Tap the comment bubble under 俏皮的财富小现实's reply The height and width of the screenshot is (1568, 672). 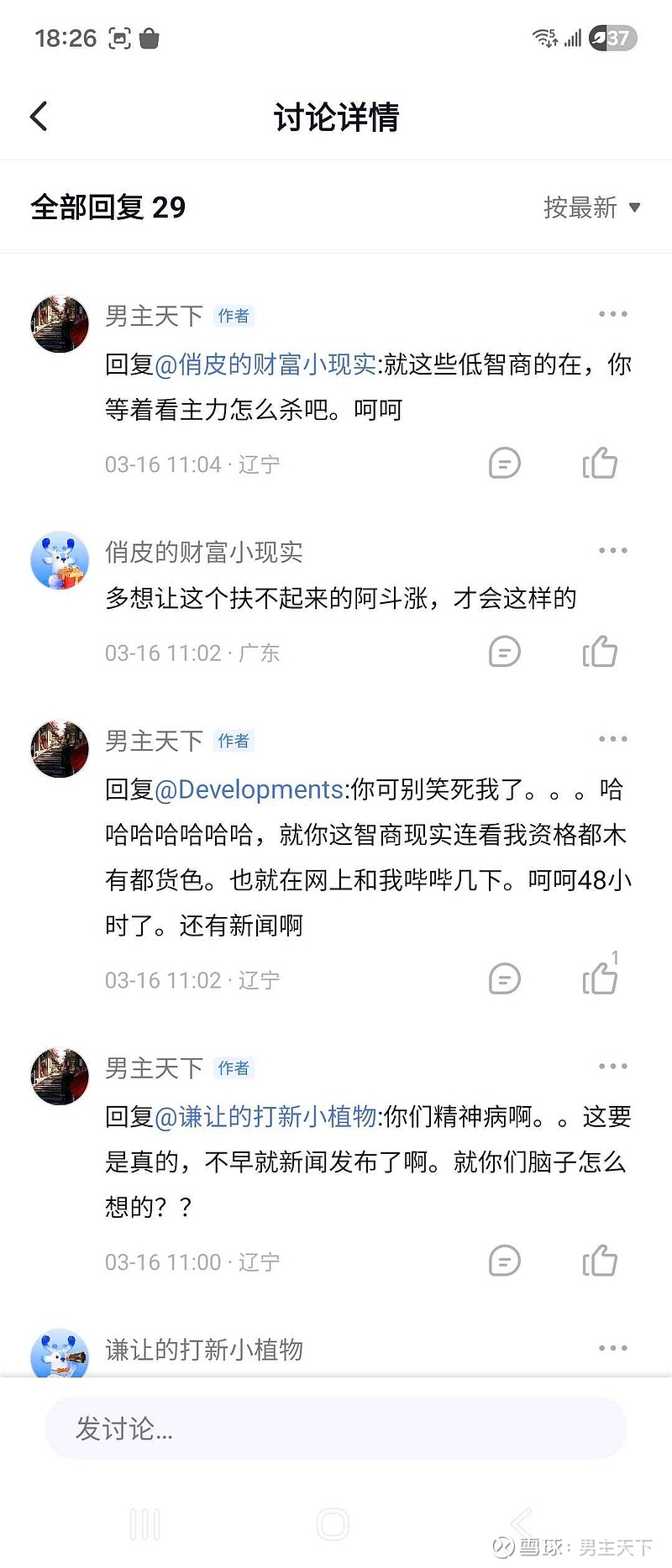(503, 652)
